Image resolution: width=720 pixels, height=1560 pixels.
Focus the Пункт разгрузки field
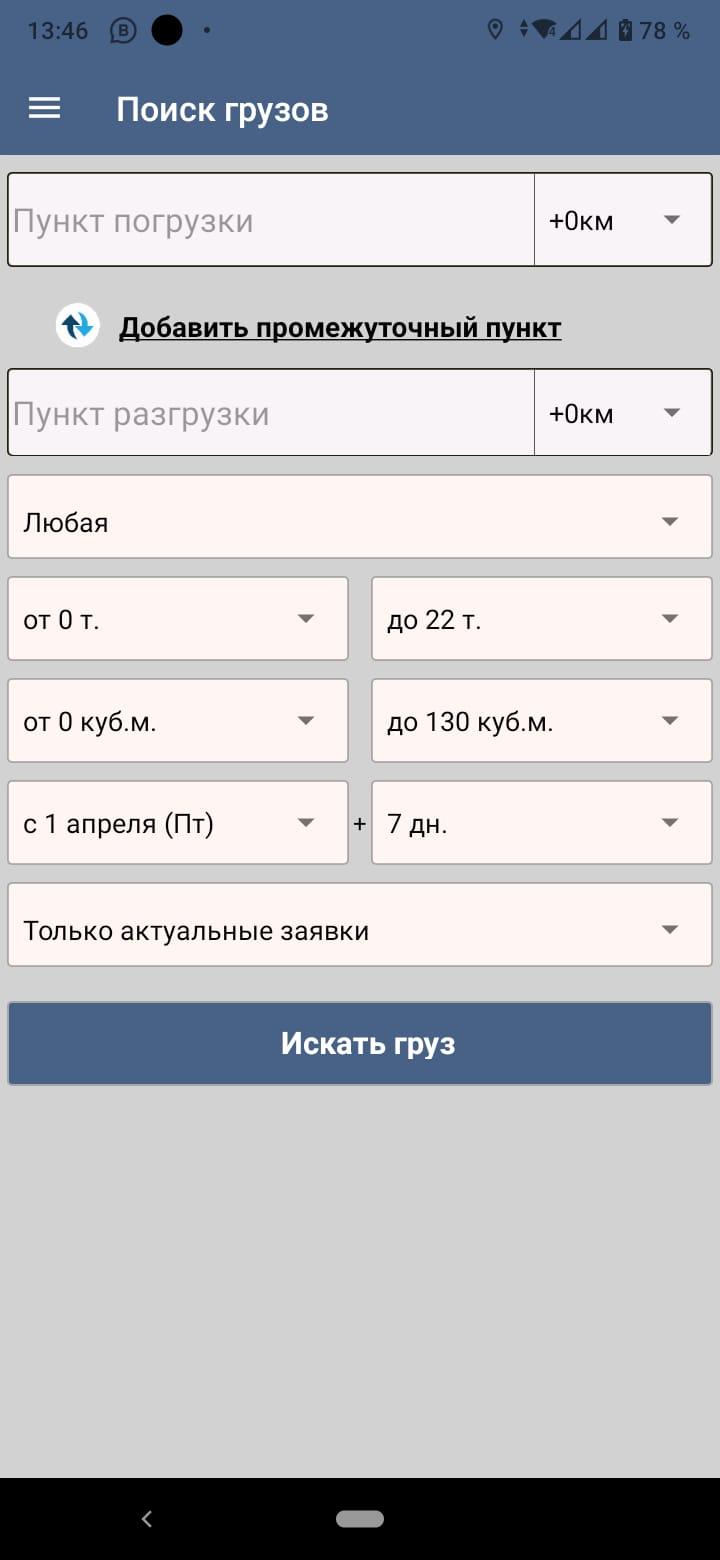pyautogui.click(x=270, y=414)
